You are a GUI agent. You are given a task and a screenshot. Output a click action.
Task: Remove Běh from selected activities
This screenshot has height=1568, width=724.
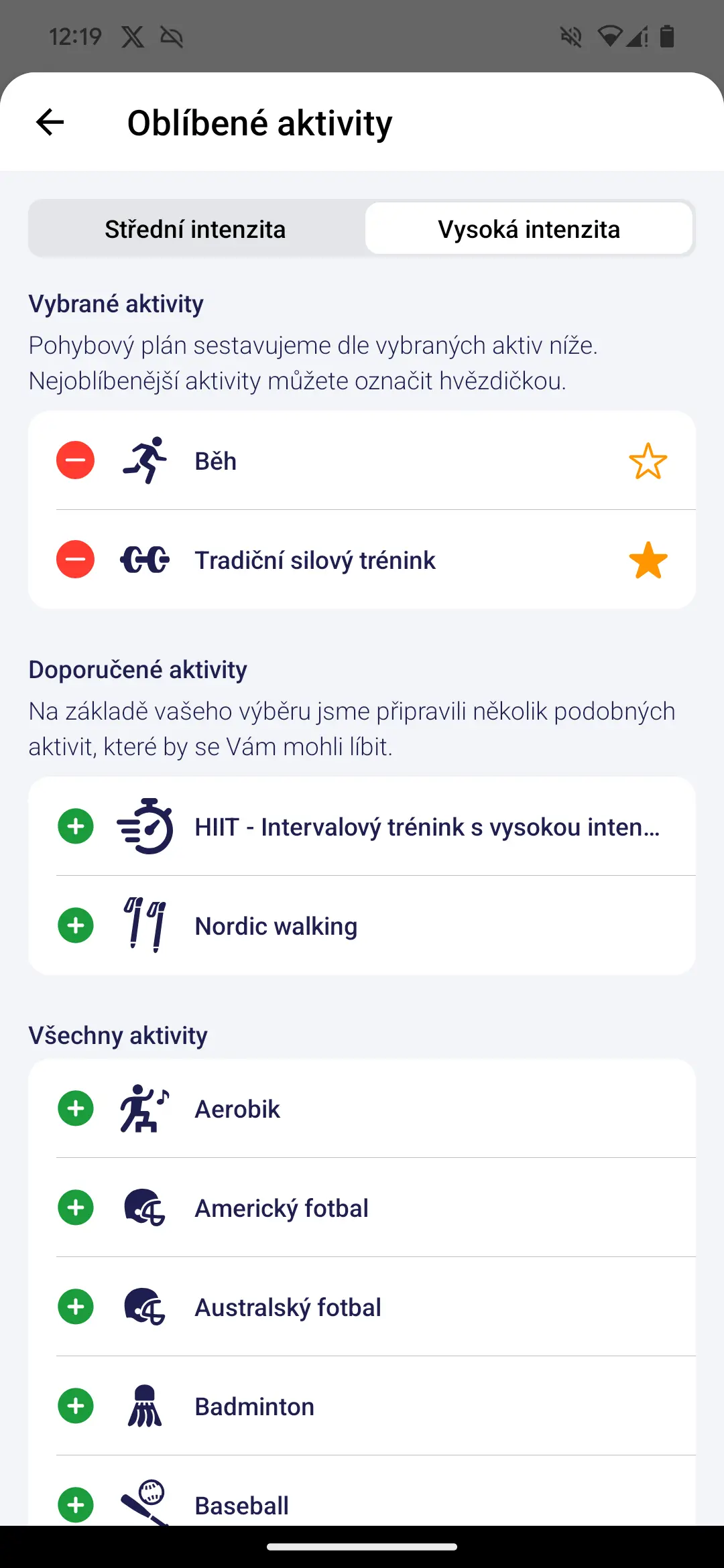coord(75,460)
